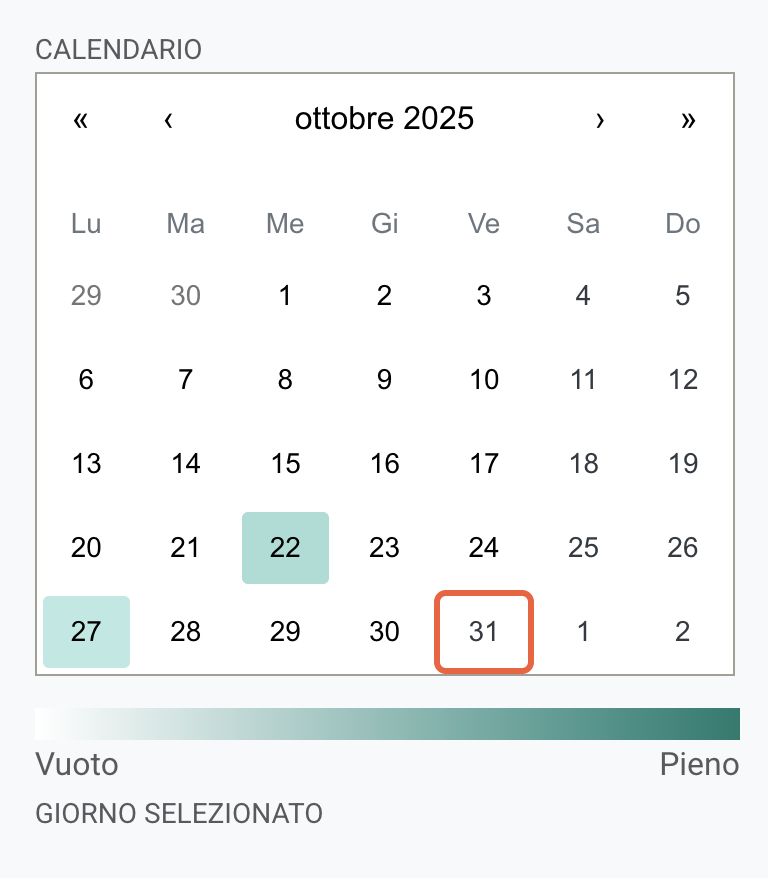Pick Sunday October 5
This screenshot has width=768, height=878.
pyautogui.click(x=683, y=296)
